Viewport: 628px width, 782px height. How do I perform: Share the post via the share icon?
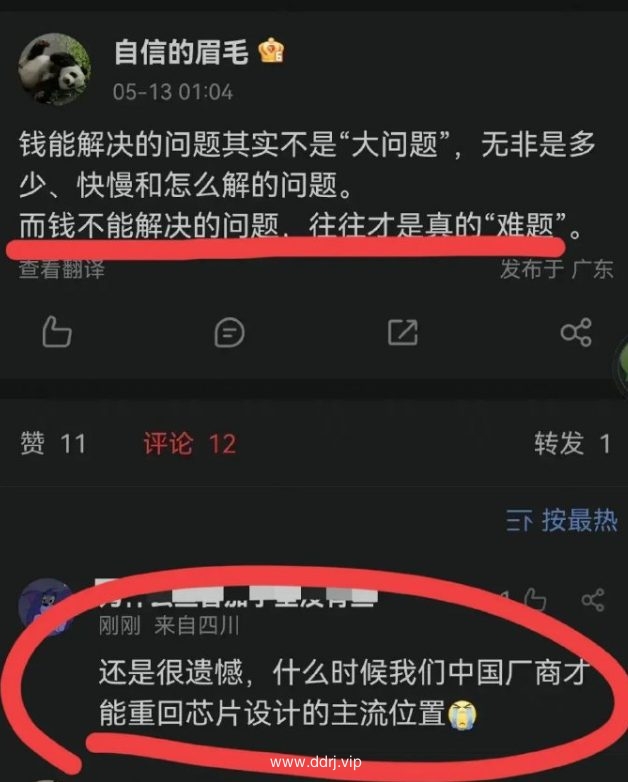tap(576, 331)
